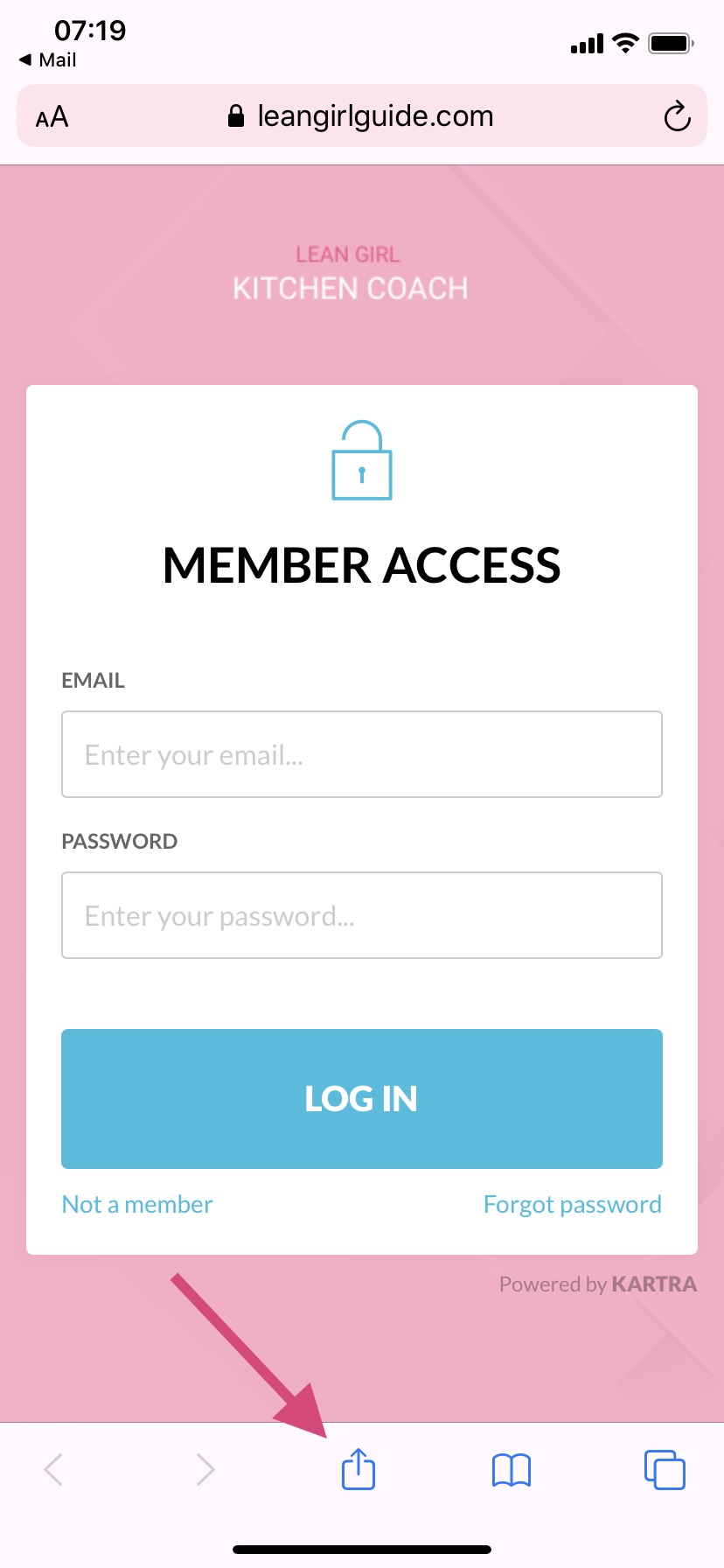Open the Safari share sheet

click(359, 1468)
